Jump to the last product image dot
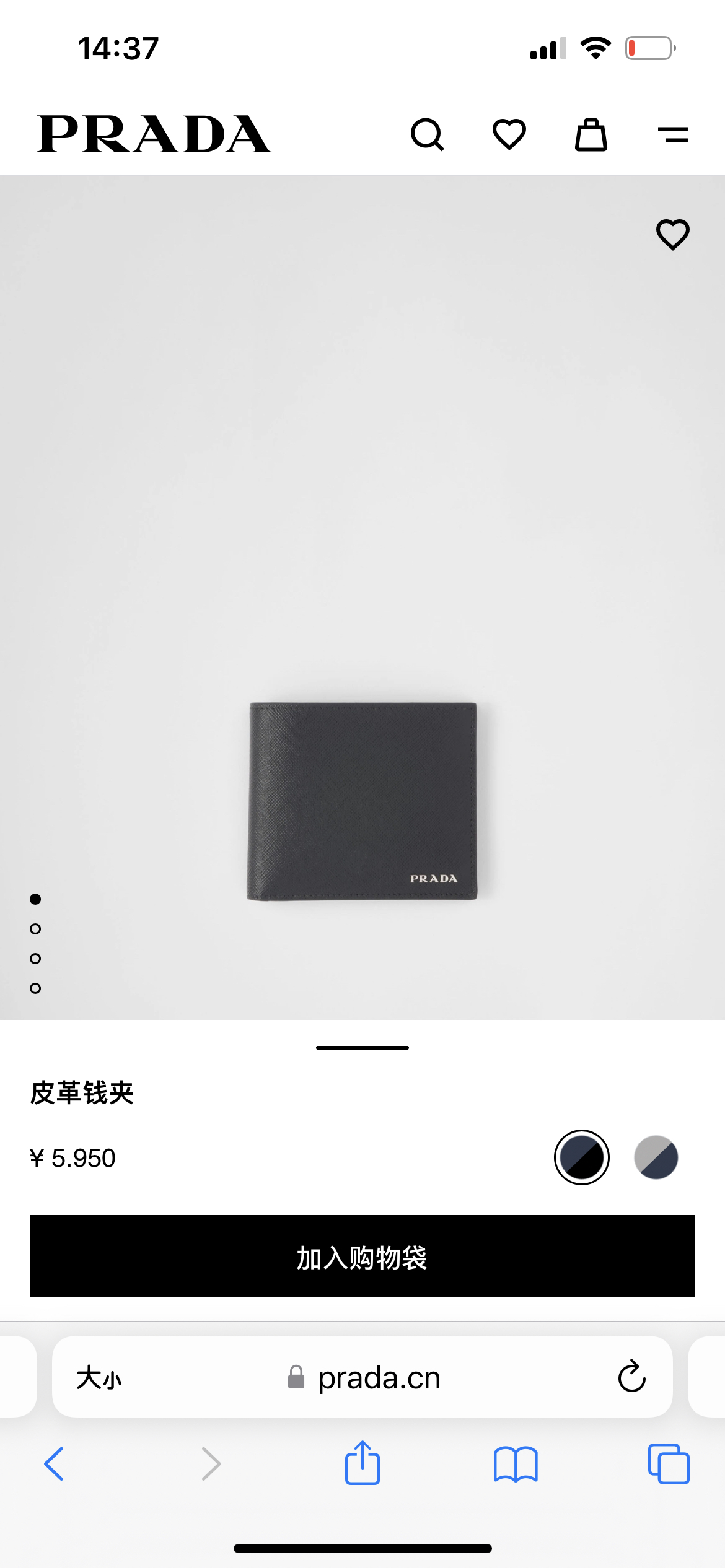Screen dimensions: 725x1568 click(35, 988)
